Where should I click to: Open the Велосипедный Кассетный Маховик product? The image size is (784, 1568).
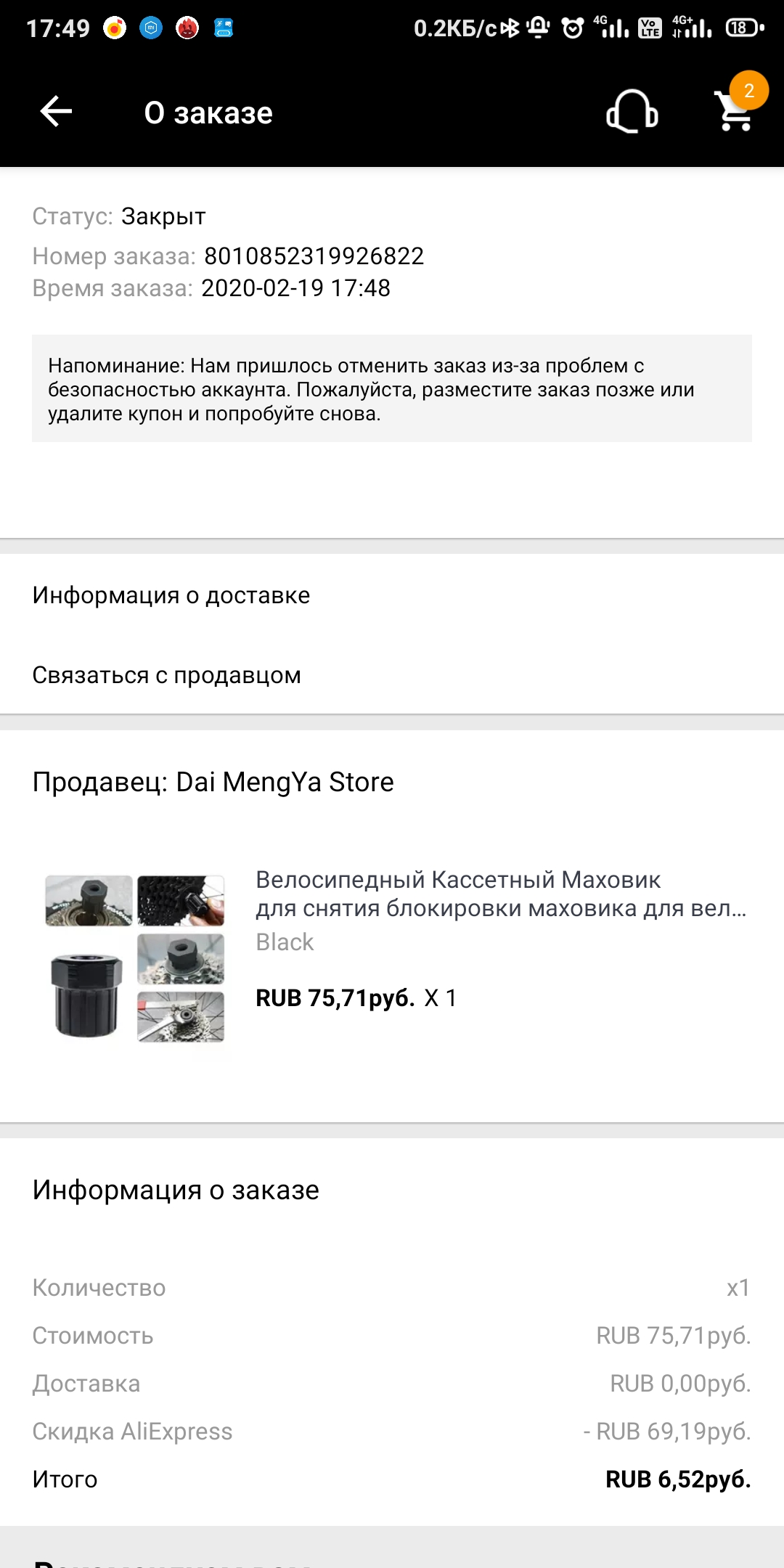(392, 958)
